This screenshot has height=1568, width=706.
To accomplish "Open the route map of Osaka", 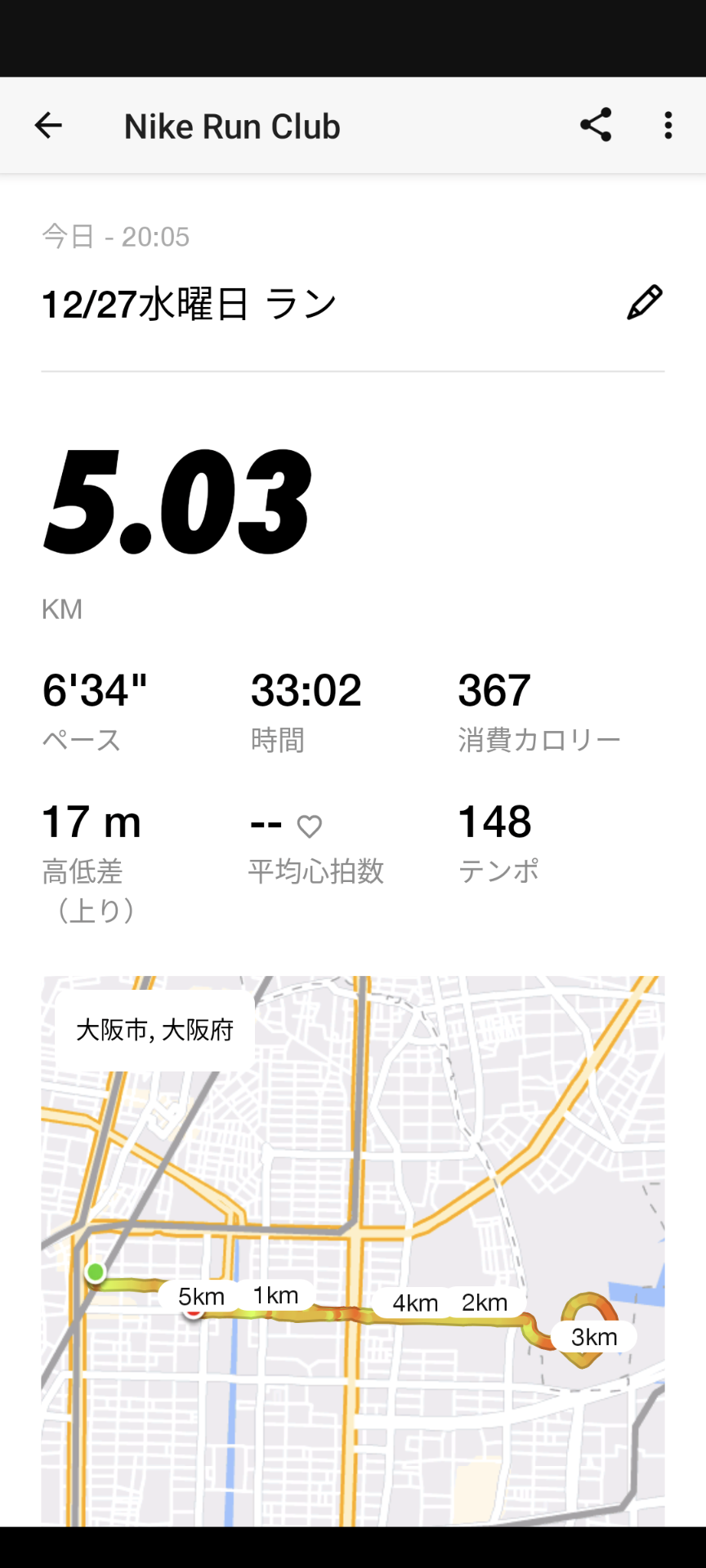I will pos(353,1251).
